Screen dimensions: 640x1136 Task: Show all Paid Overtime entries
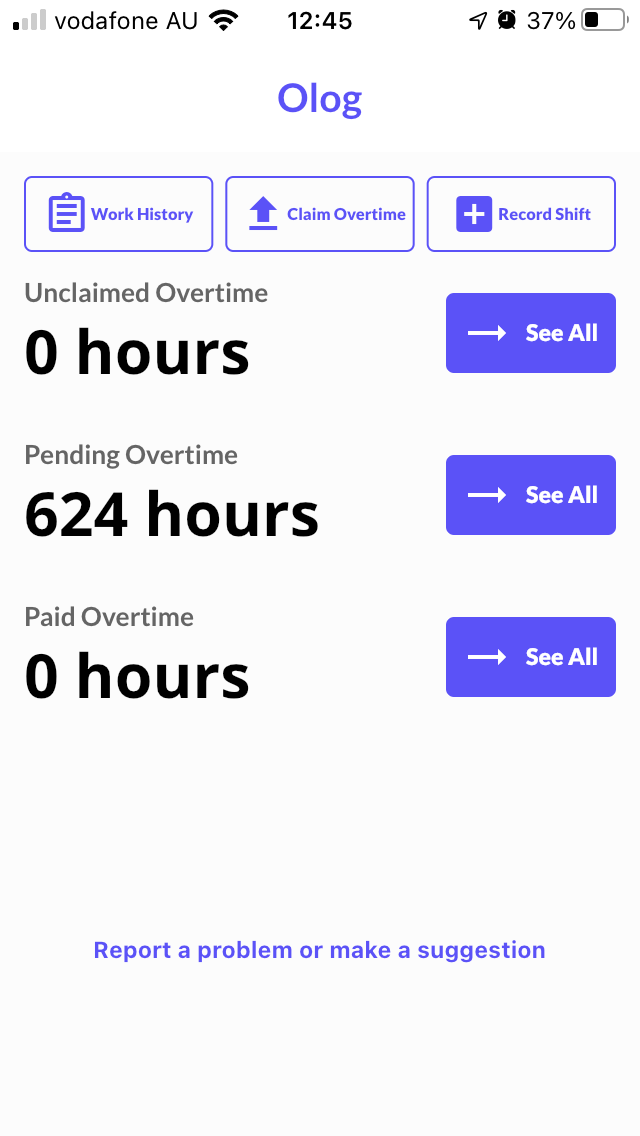tap(531, 657)
